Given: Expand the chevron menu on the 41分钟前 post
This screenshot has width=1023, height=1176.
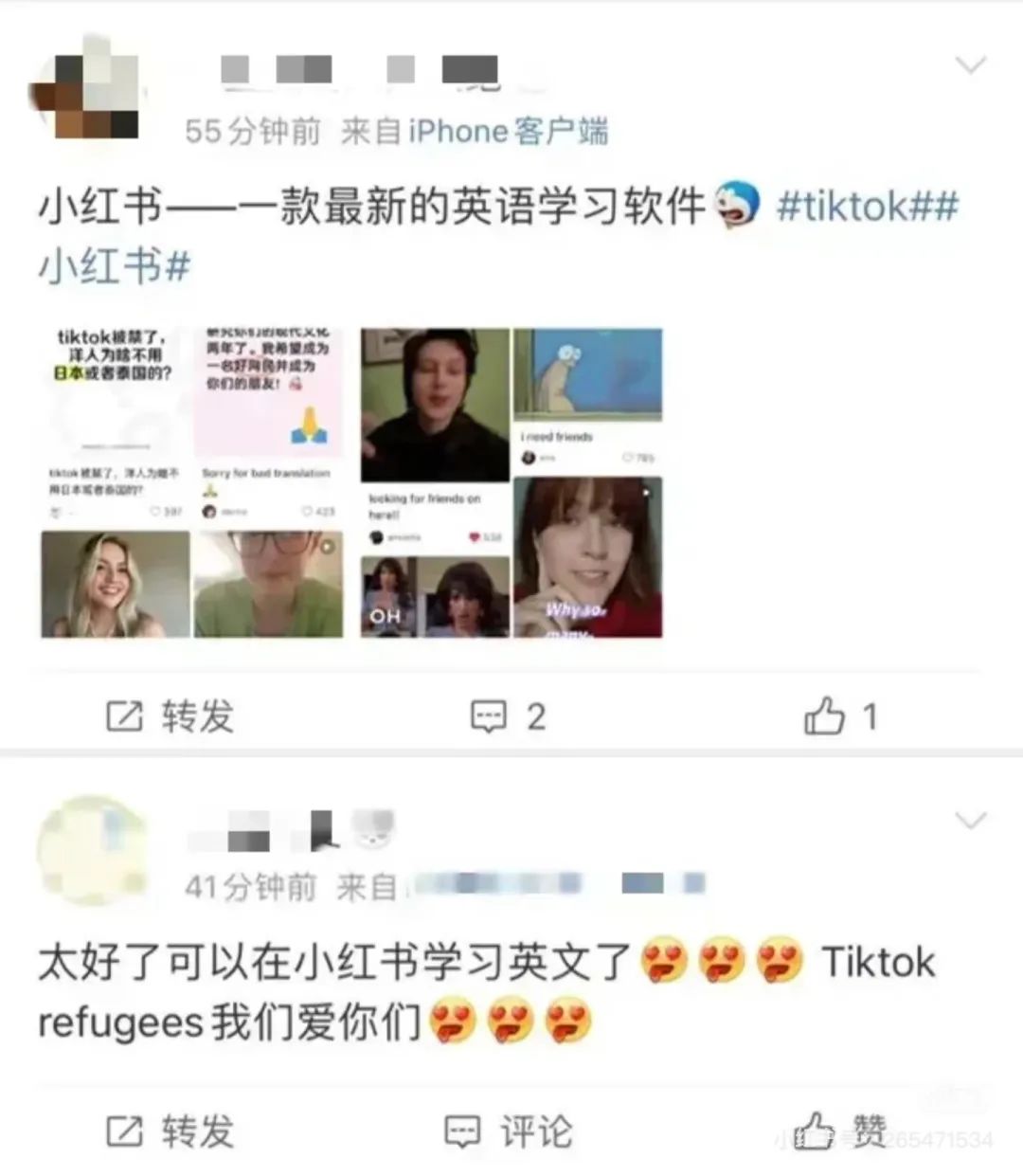Looking at the screenshot, I should [x=971, y=820].
